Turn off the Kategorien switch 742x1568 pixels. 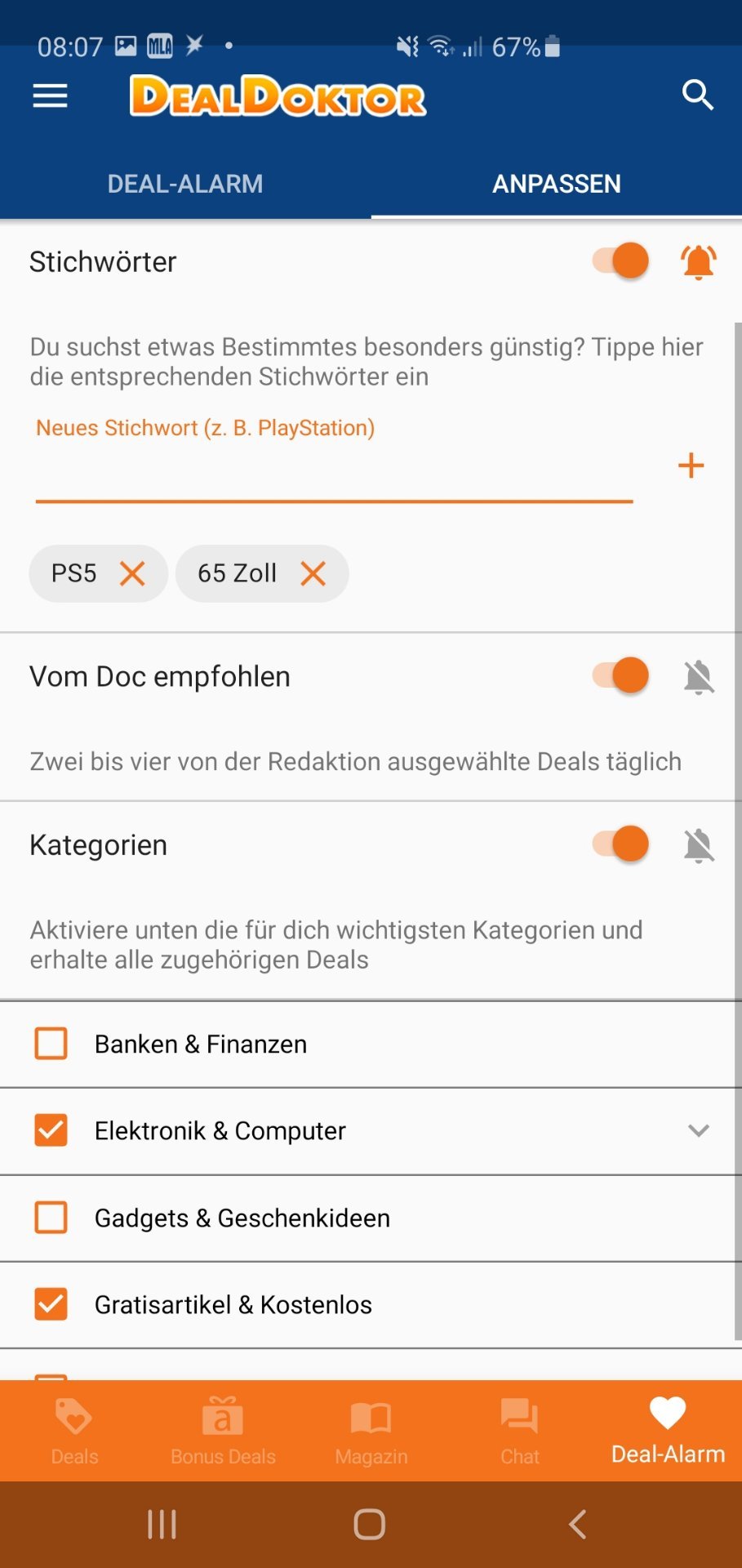point(620,844)
